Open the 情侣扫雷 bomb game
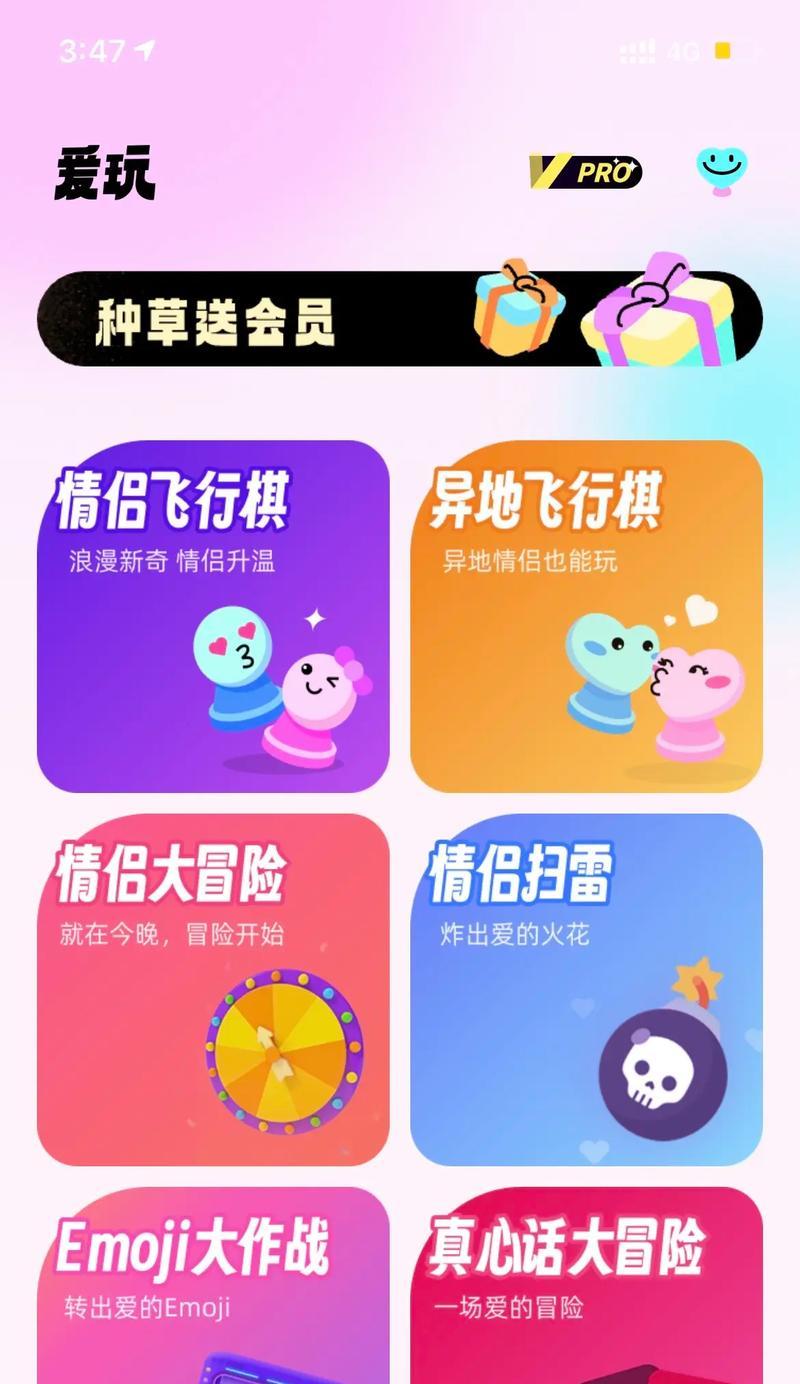Image resolution: width=800 pixels, height=1384 pixels. pyautogui.click(x=586, y=989)
